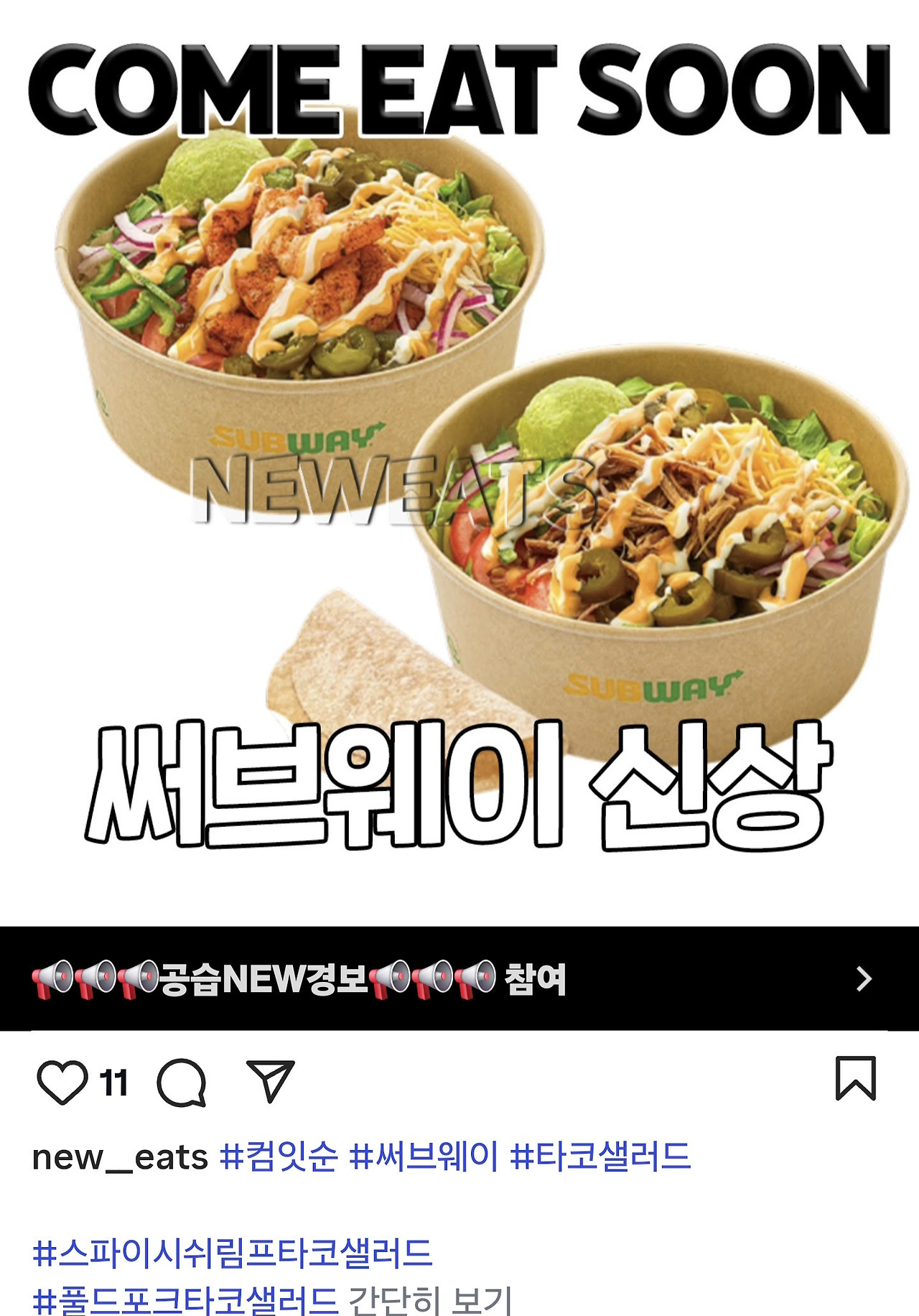Open the Subway taco salad post image

pos(459,467)
